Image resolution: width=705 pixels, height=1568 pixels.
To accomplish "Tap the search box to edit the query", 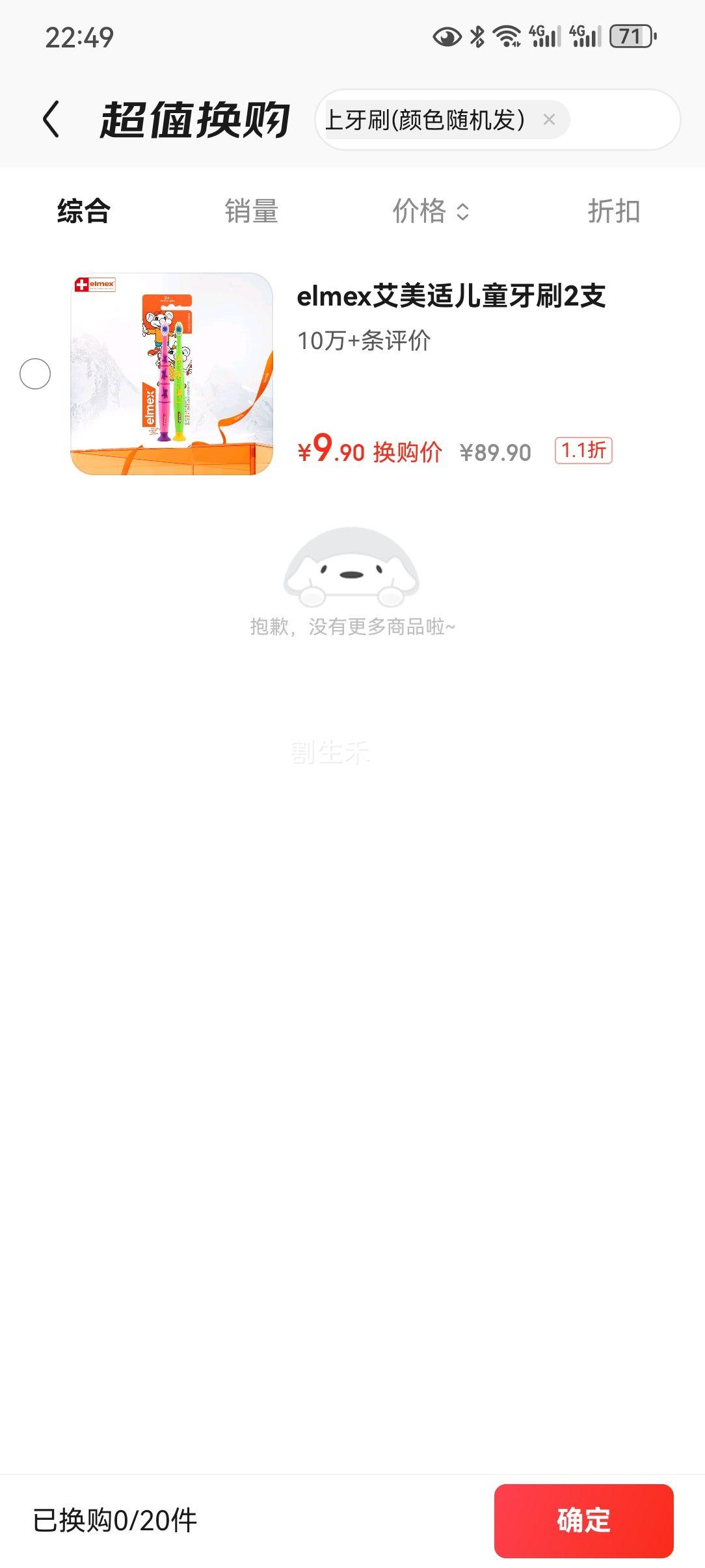I will 498,120.
